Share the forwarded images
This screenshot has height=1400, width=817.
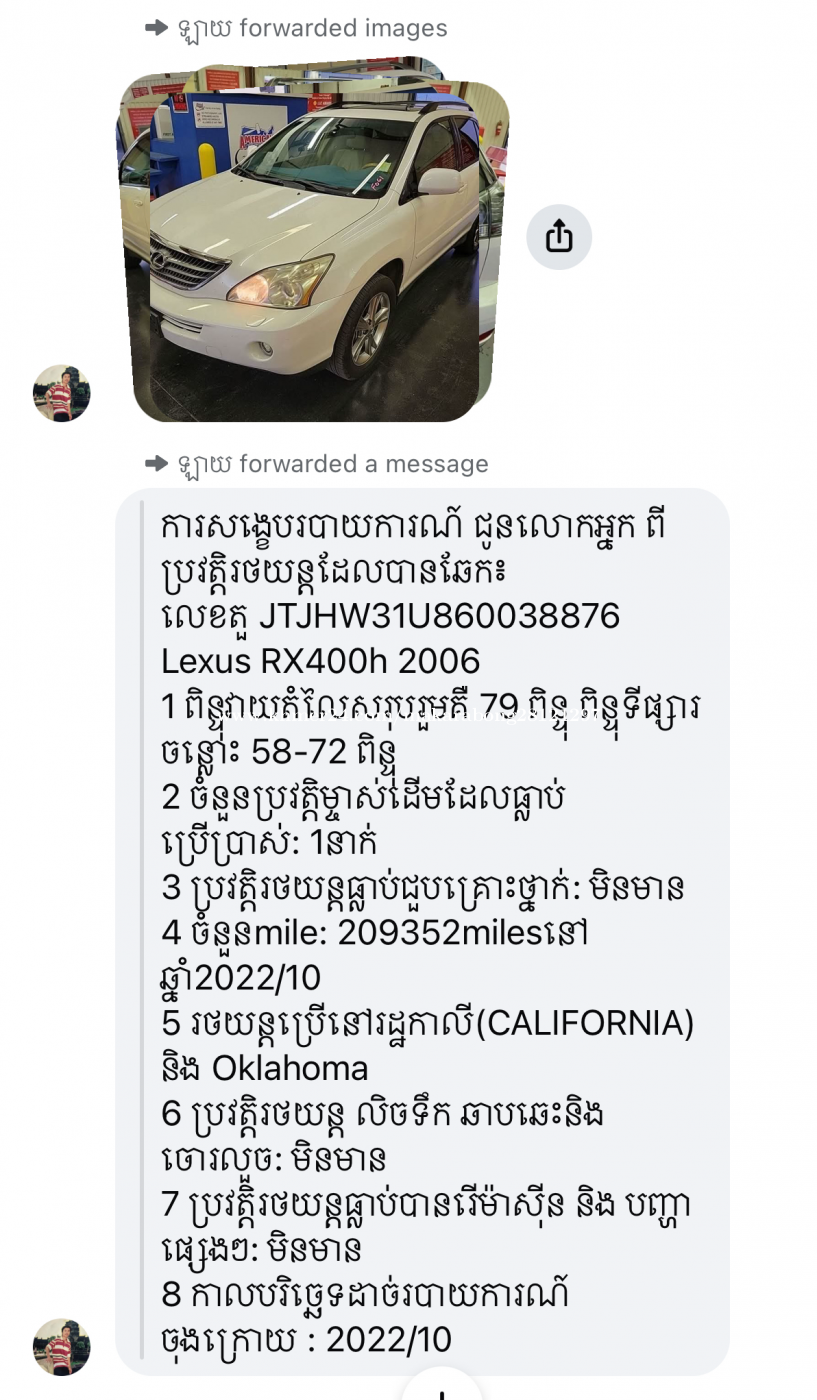tap(559, 237)
